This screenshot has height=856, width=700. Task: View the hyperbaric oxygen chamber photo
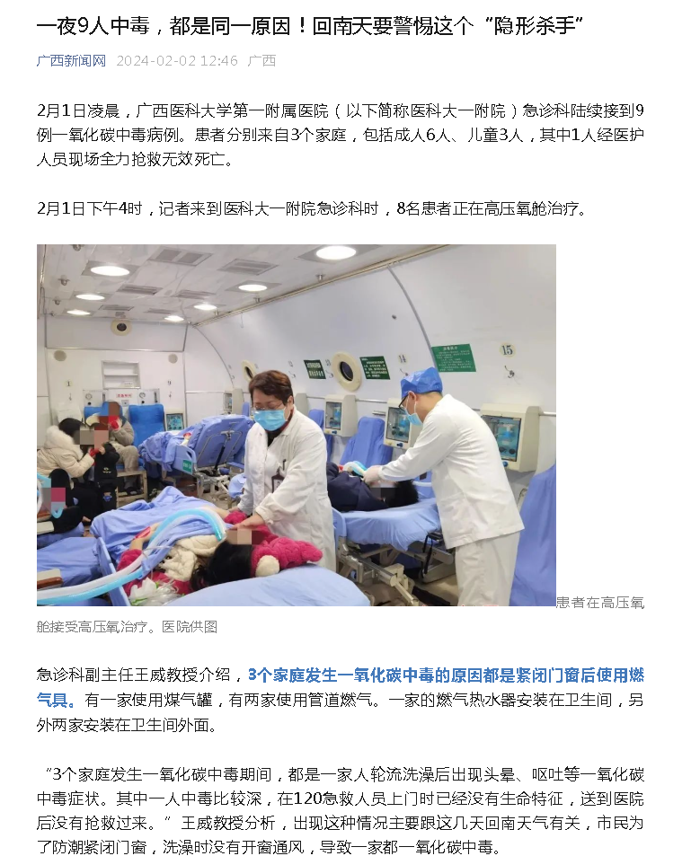coord(296,425)
